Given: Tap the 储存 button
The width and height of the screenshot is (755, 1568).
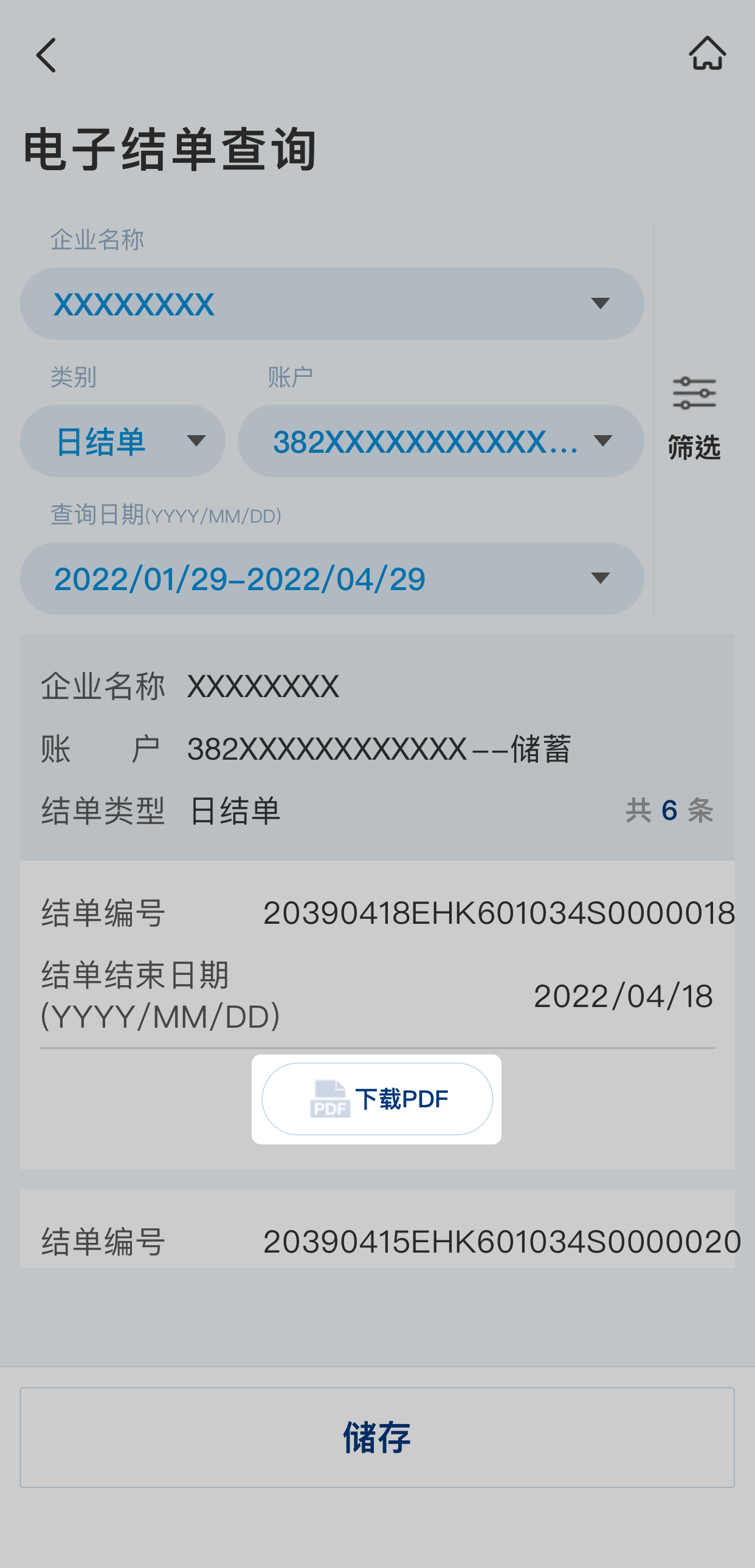Looking at the screenshot, I should tap(377, 1437).
